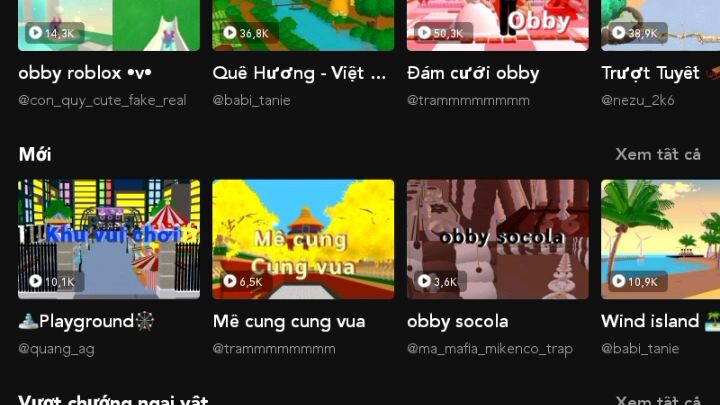Open Mê cung cung vua card
Image resolution: width=720 pixels, height=405 pixels.
point(303,239)
